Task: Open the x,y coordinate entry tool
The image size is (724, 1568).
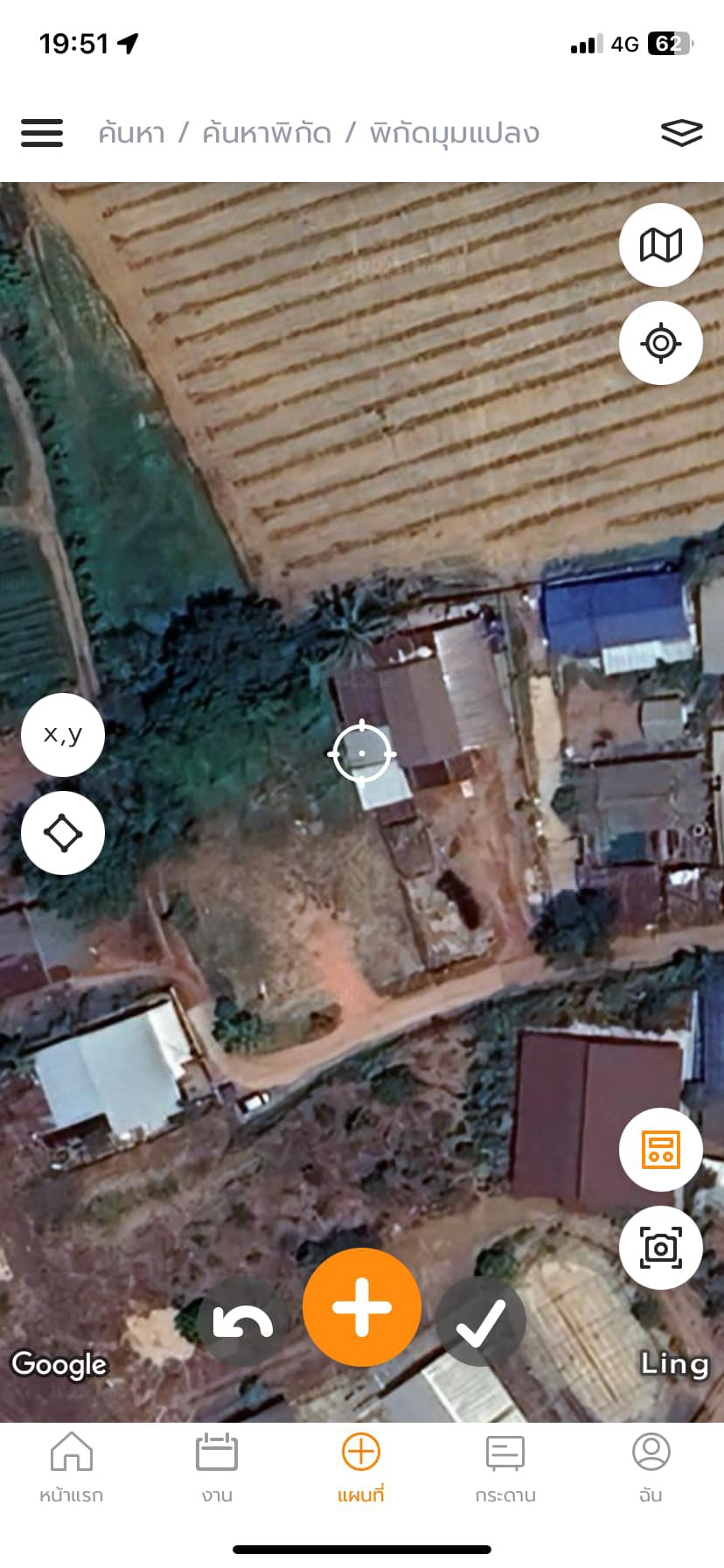Action: [x=62, y=735]
